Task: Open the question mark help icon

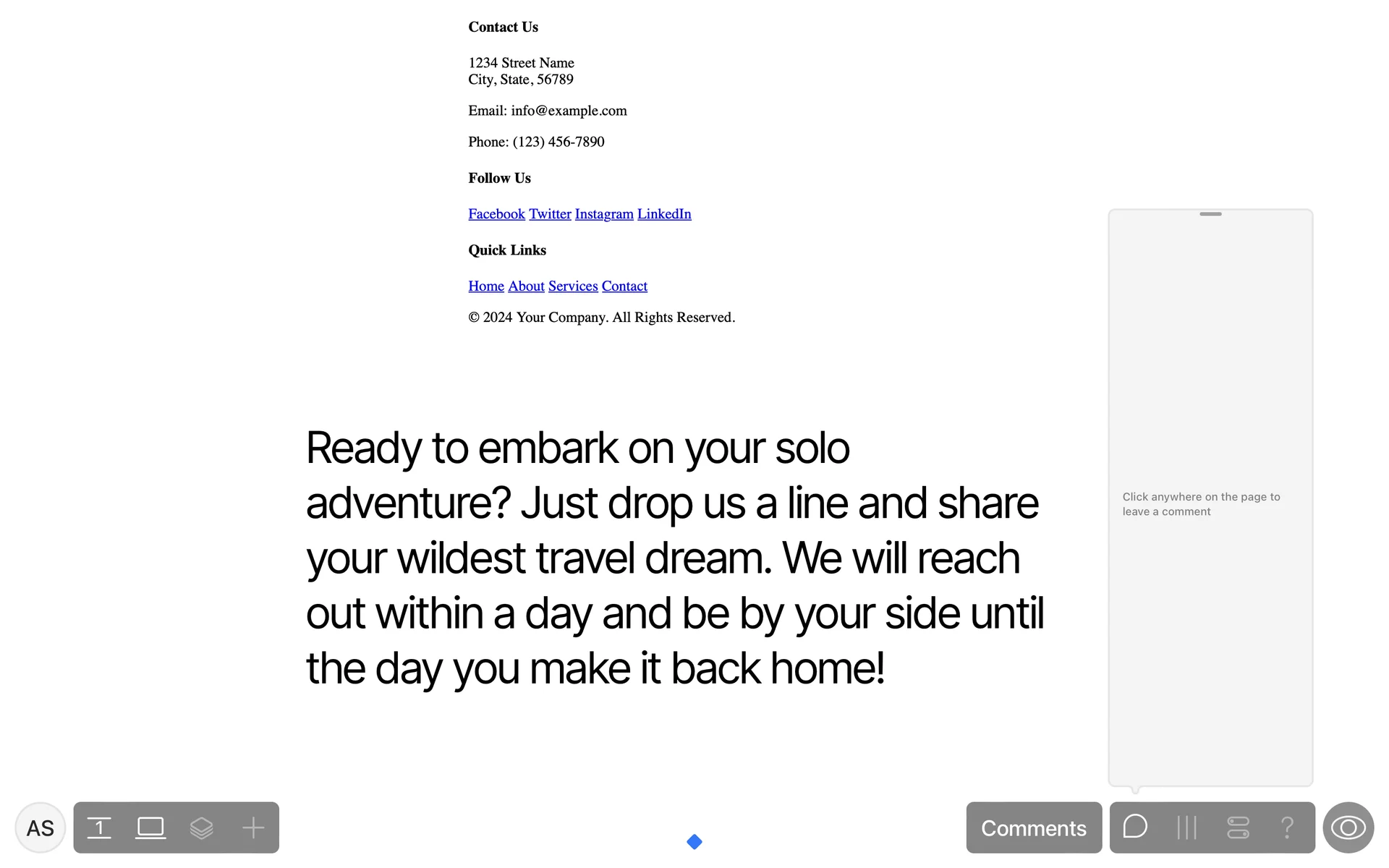Action: tap(1288, 827)
